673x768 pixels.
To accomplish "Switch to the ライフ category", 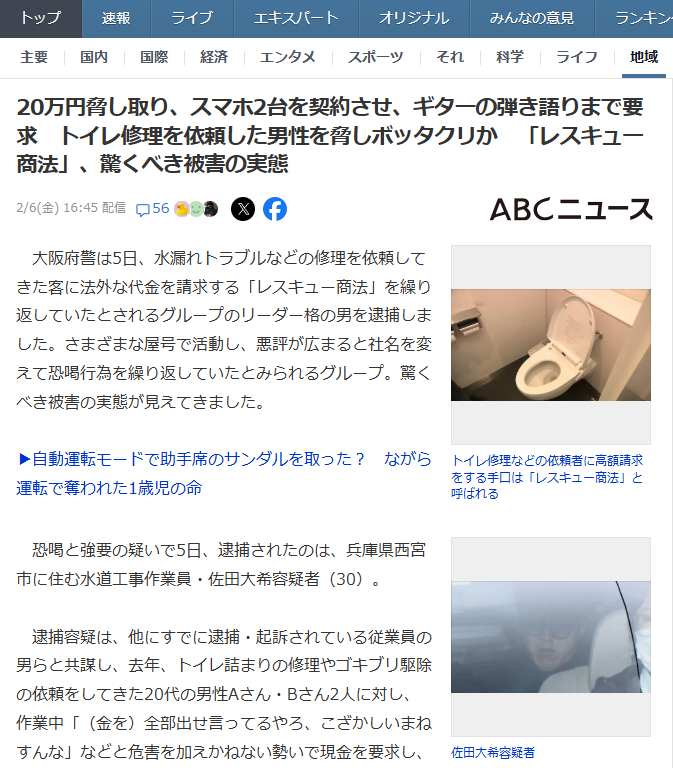I will (x=577, y=57).
